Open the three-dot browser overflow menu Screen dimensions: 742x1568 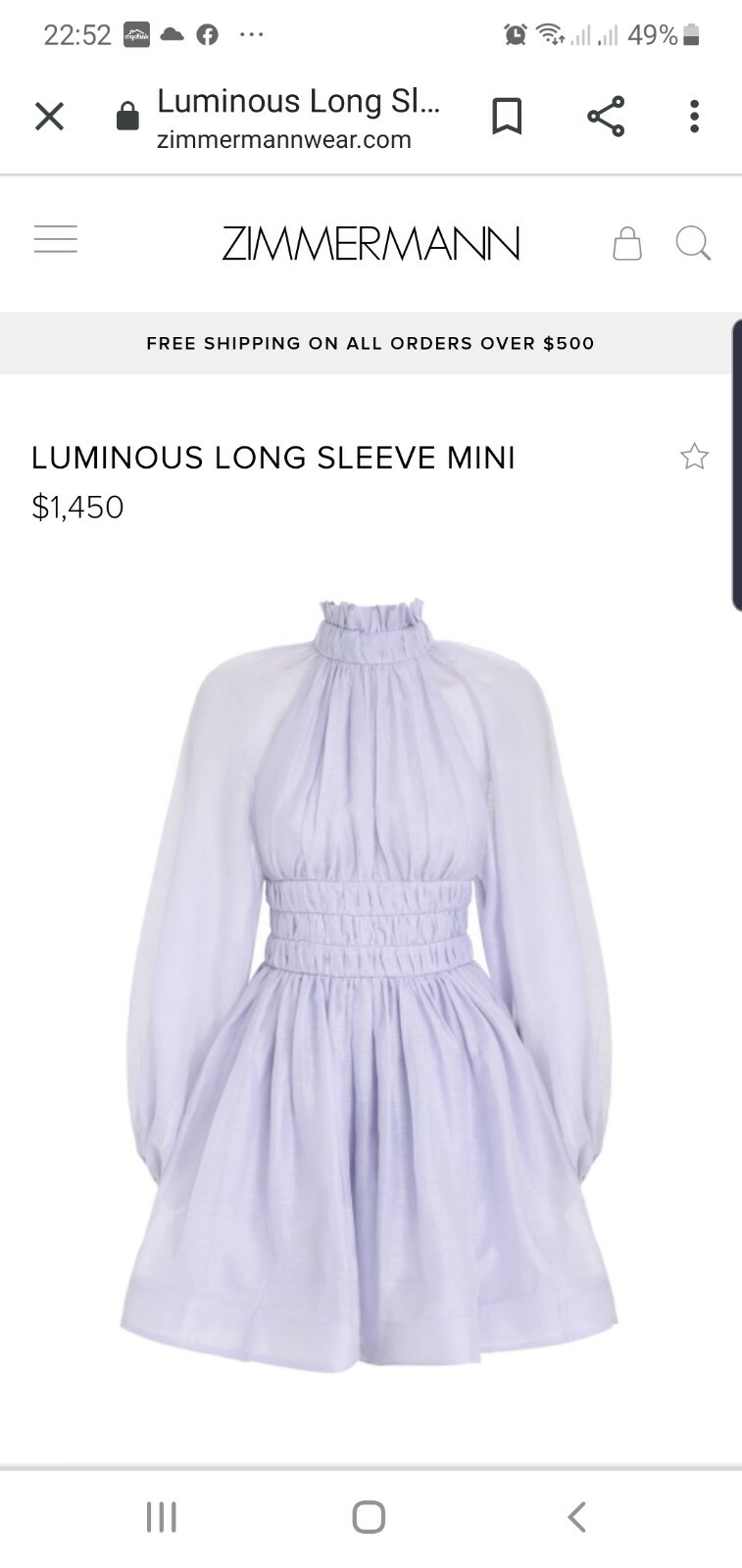tap(694, 116)
